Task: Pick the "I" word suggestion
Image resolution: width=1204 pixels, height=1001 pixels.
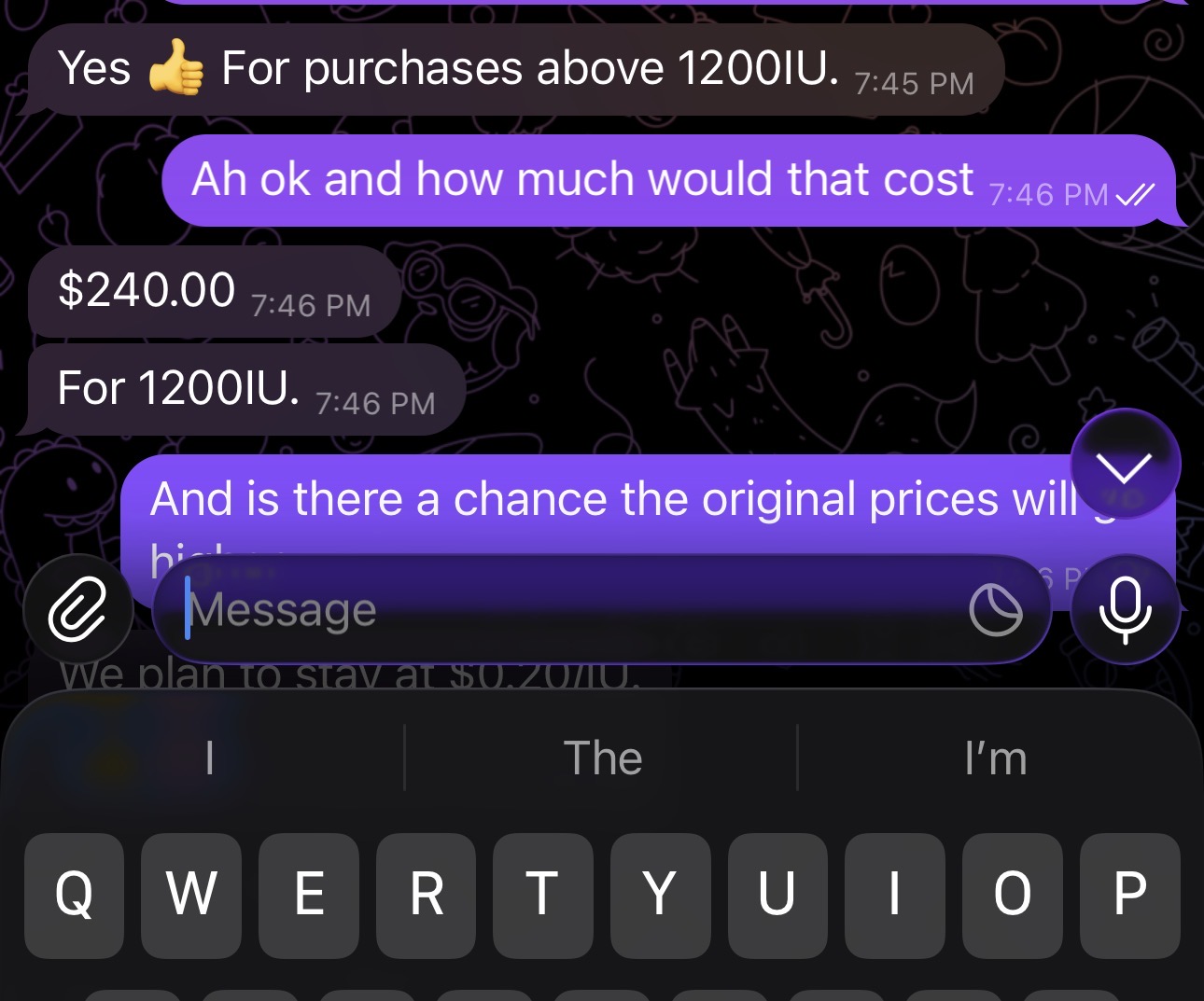Action: point(210,758)
